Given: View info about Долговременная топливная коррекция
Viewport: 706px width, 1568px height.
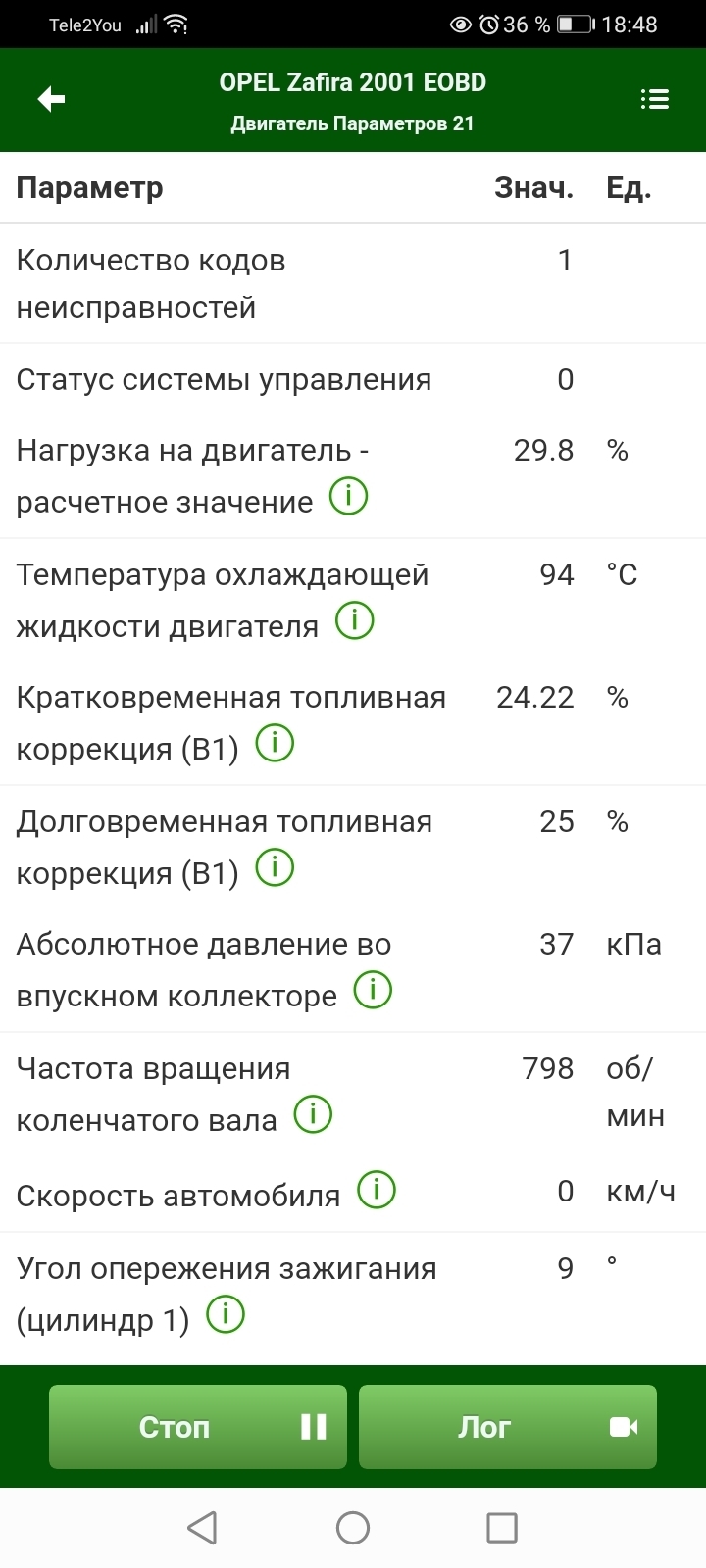Looking at the screenshot, I should click(x=275, y=867).
